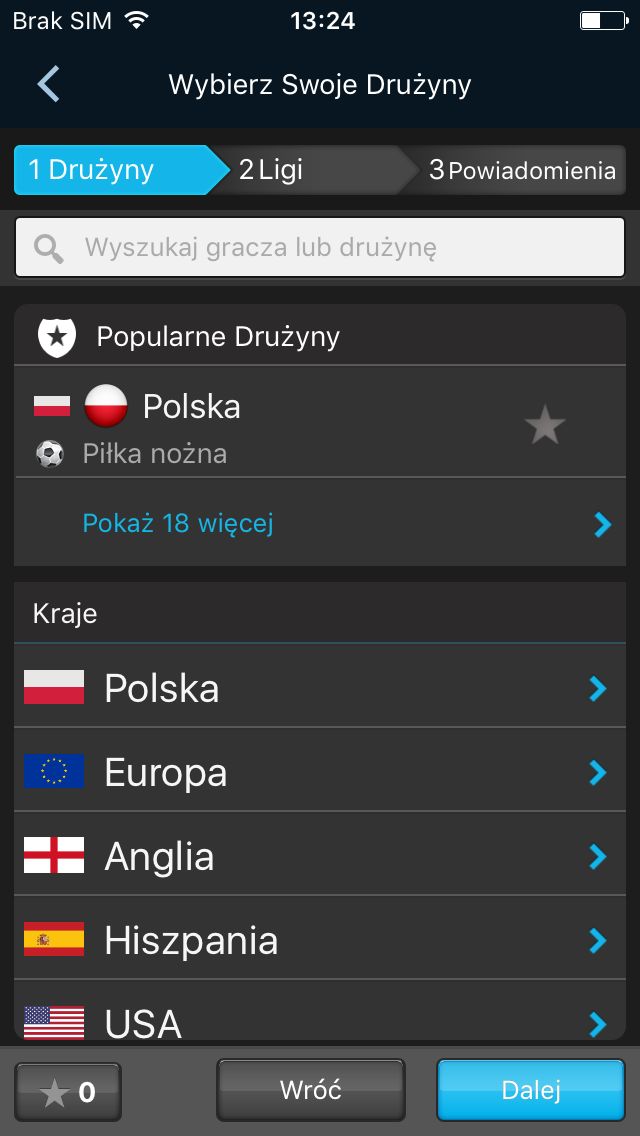Viewport: 640px width, 1136px height.
Task: Open the Hiszpania country row
Action: (320, 939)
